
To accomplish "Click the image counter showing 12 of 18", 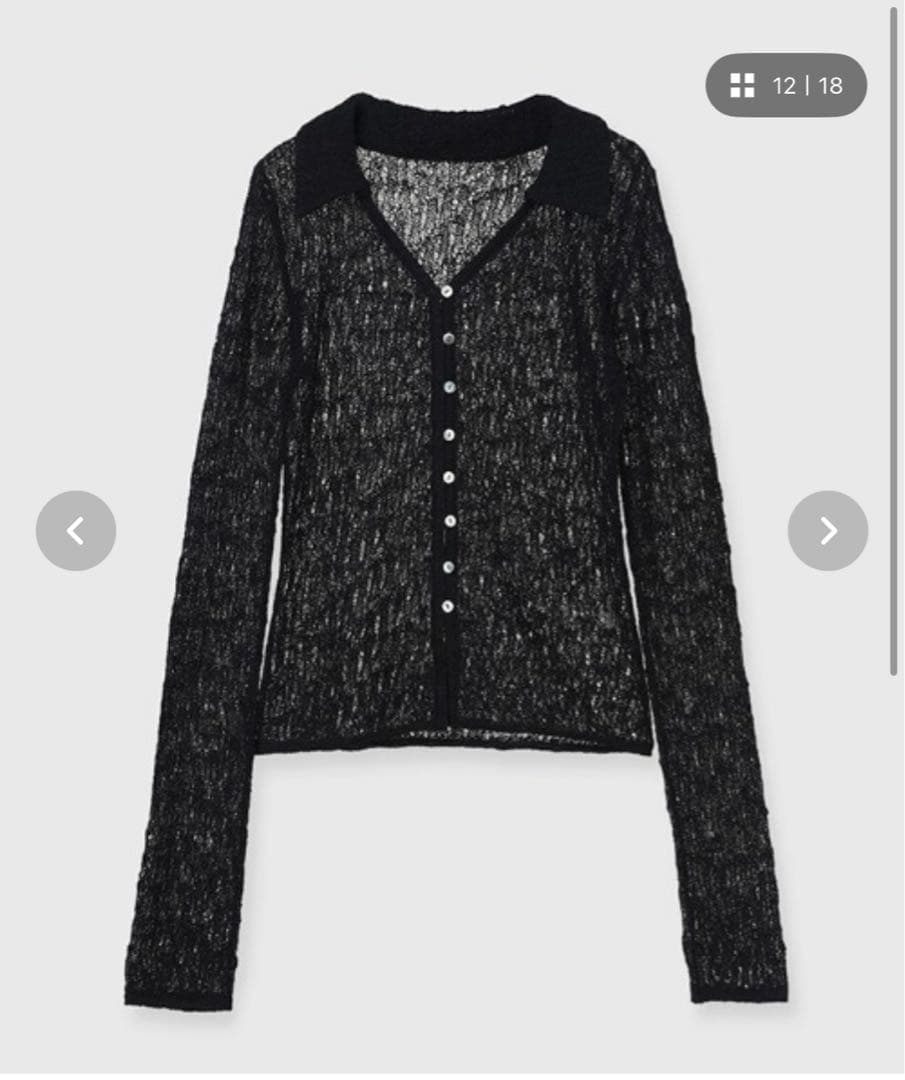I will 805,86.
